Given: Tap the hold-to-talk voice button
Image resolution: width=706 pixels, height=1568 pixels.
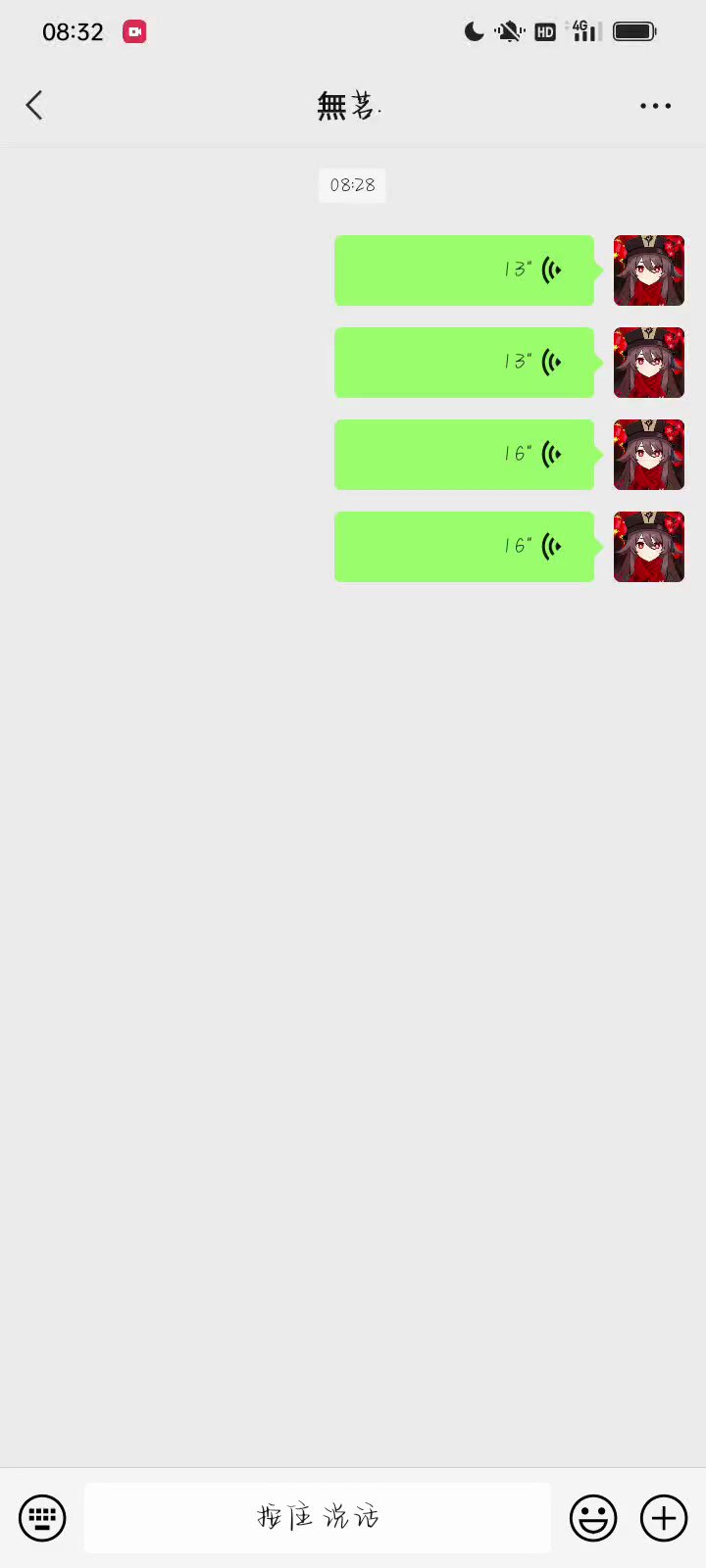Looking at the screenshot, I should pyautogui.click(x=318, y=1518).
